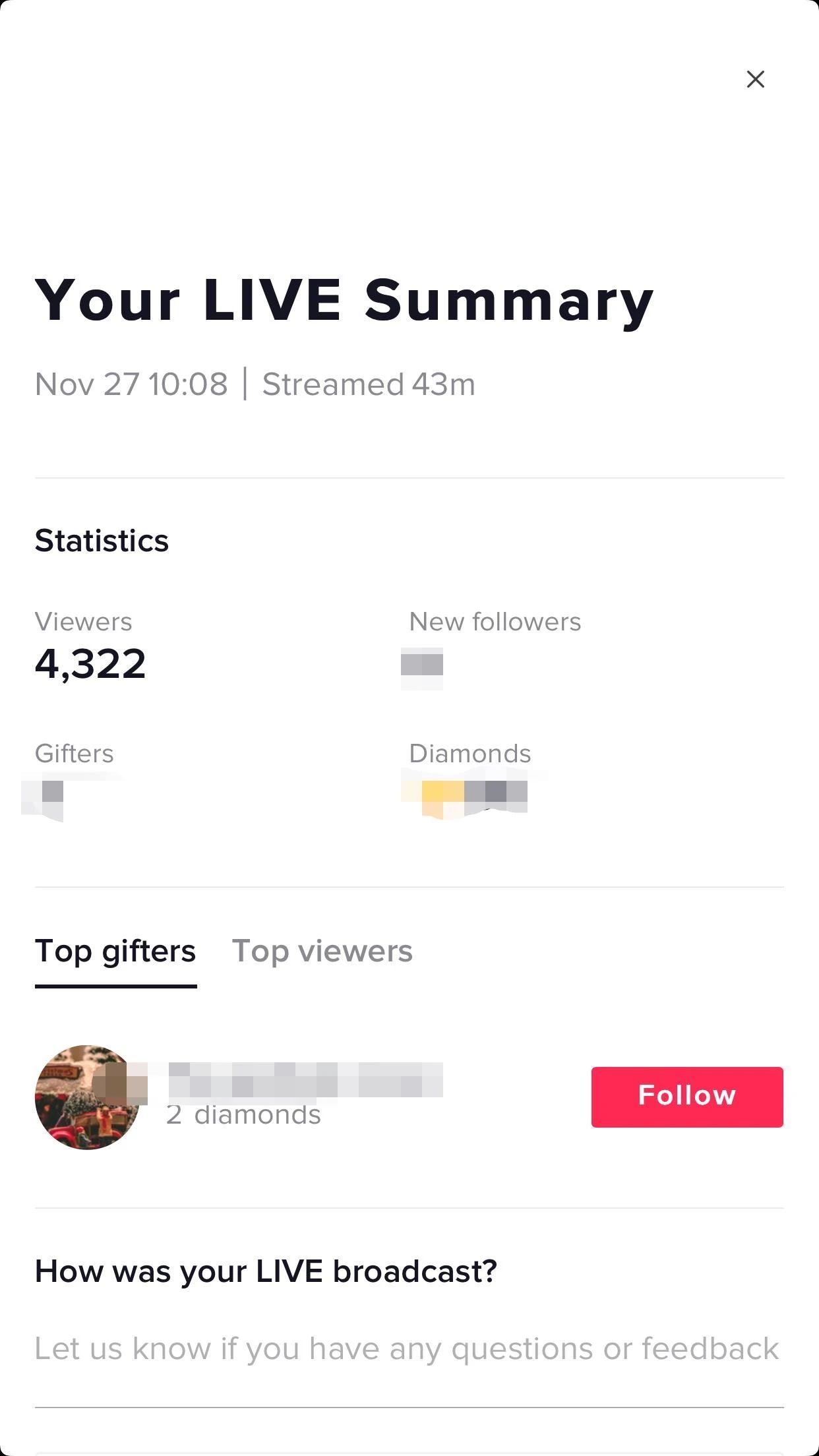Switch to the Top viewers tab
Viewport: 819px width, 1456px height.
coord(322,952)
